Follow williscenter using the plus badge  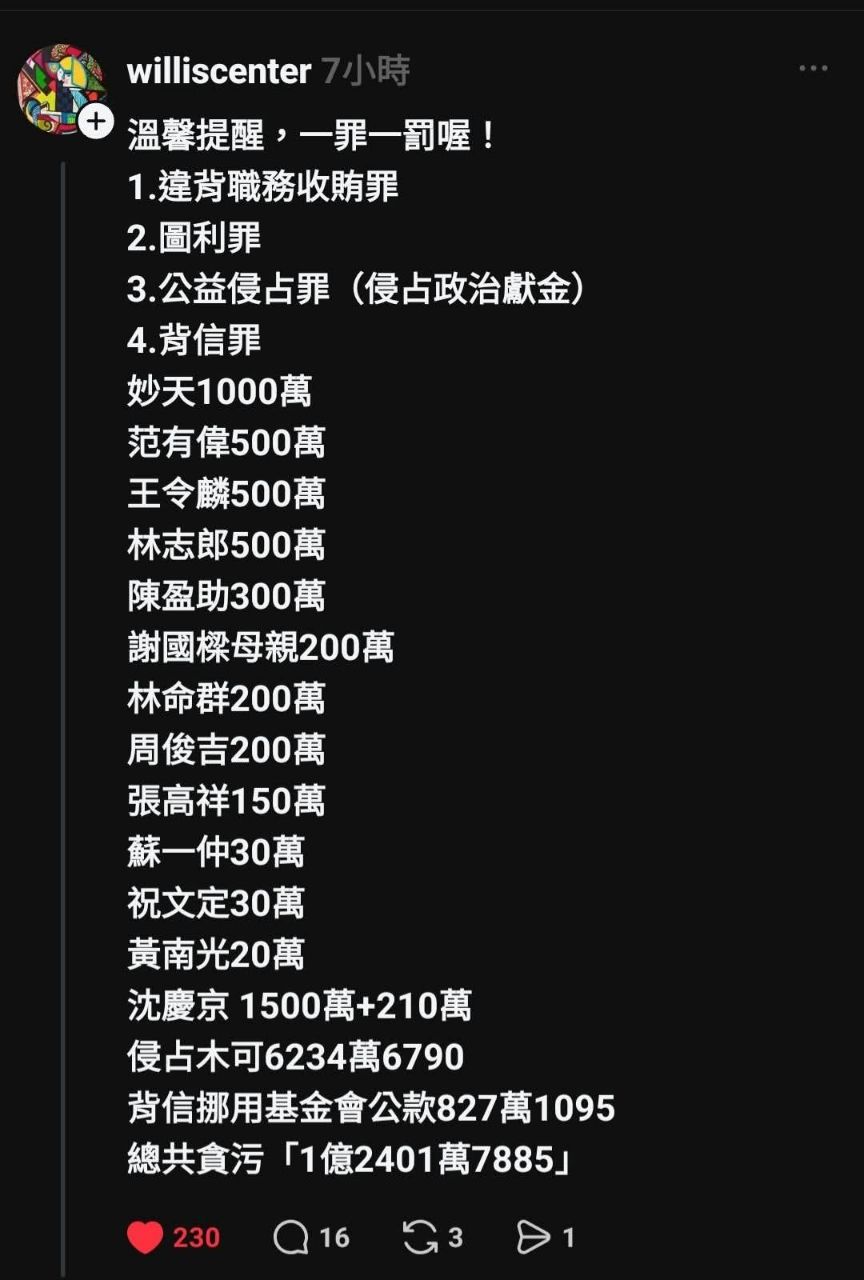[96, 122]
